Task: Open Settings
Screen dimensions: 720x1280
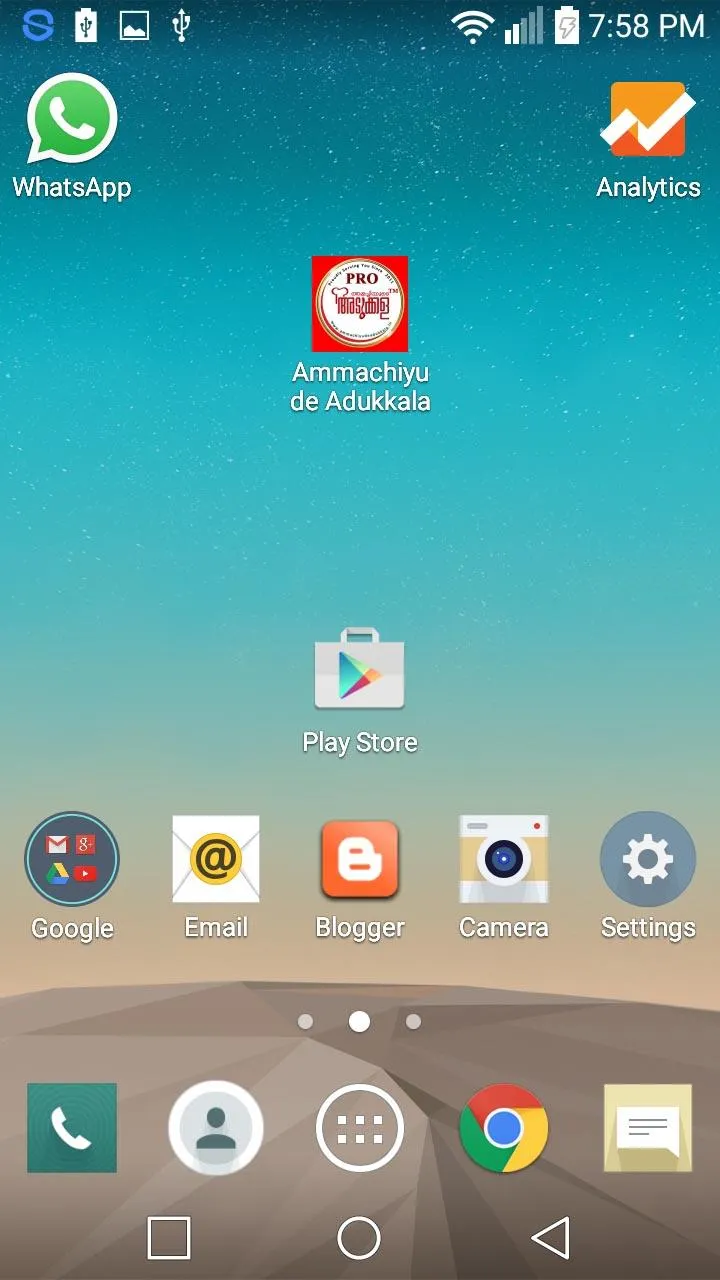Action: [x=648, y=858]
